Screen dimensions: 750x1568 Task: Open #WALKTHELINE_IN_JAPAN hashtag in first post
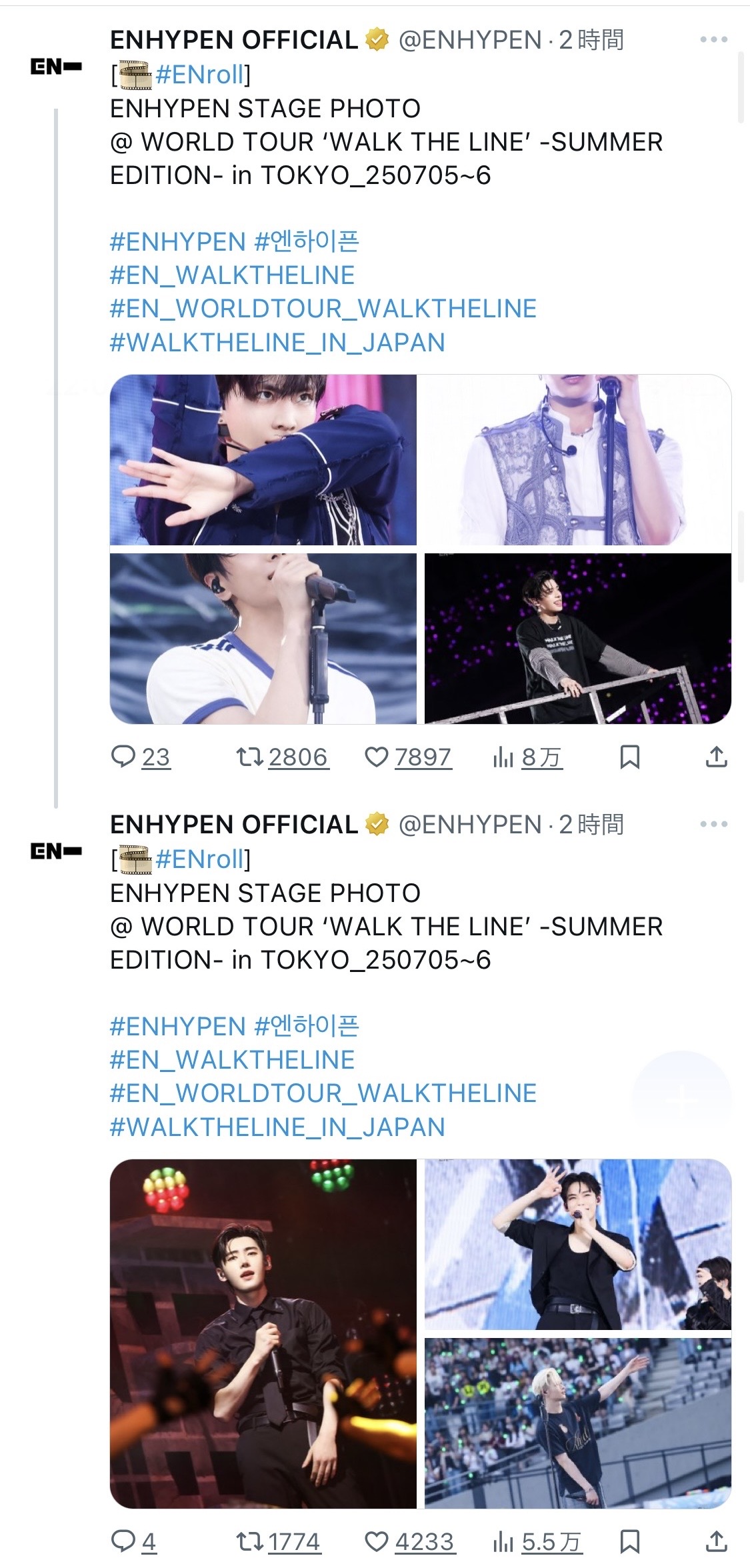277,343
